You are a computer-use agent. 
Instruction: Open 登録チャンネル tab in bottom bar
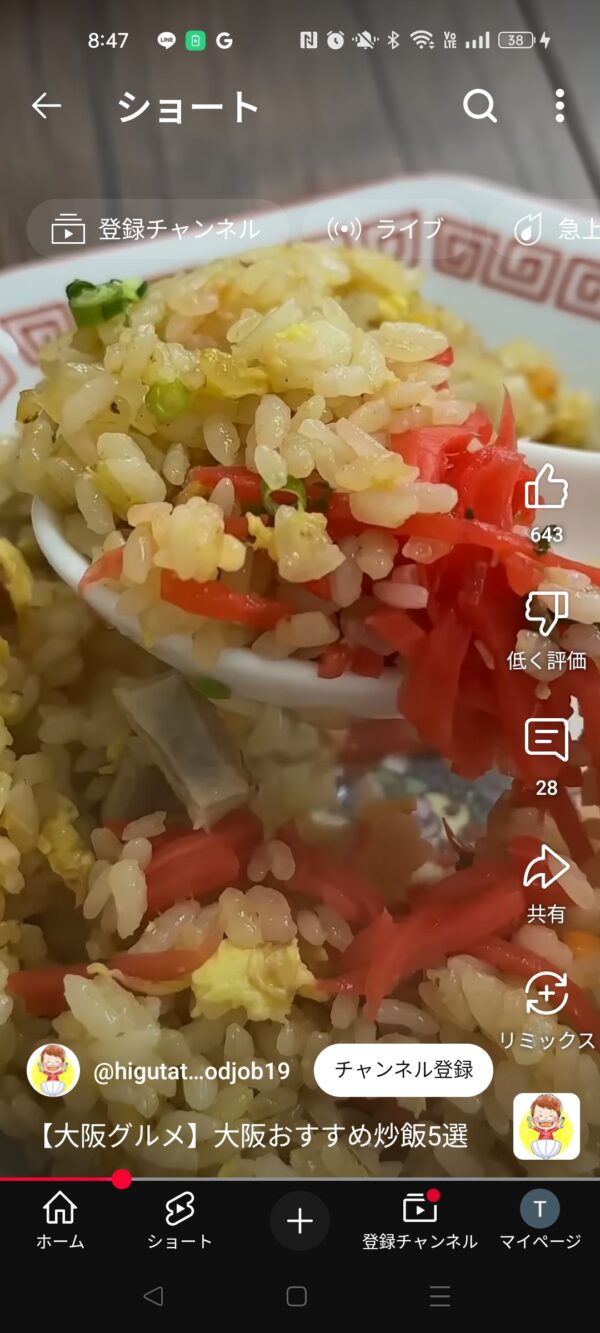click(420, 1221)
